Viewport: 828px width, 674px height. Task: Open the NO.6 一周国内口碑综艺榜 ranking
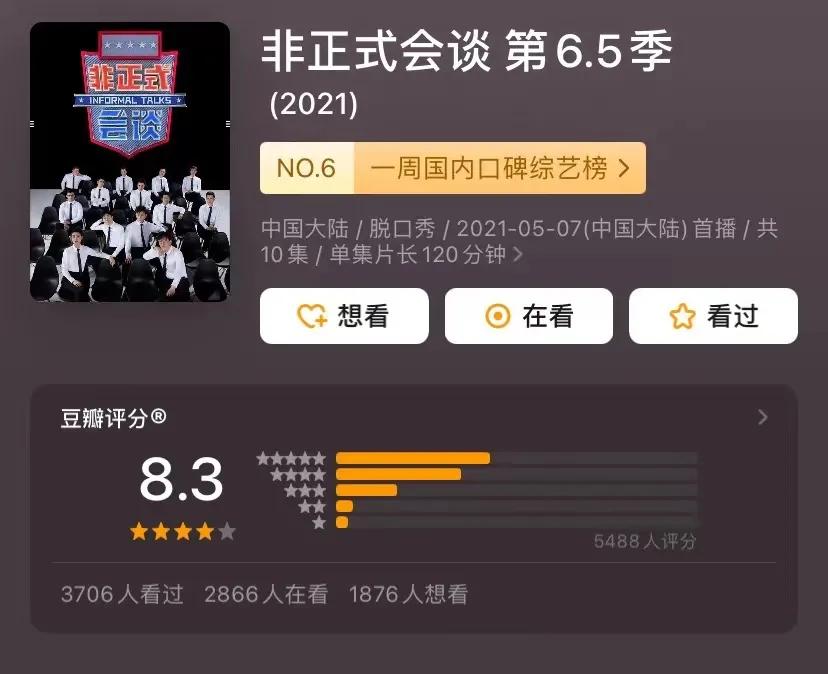452,168
